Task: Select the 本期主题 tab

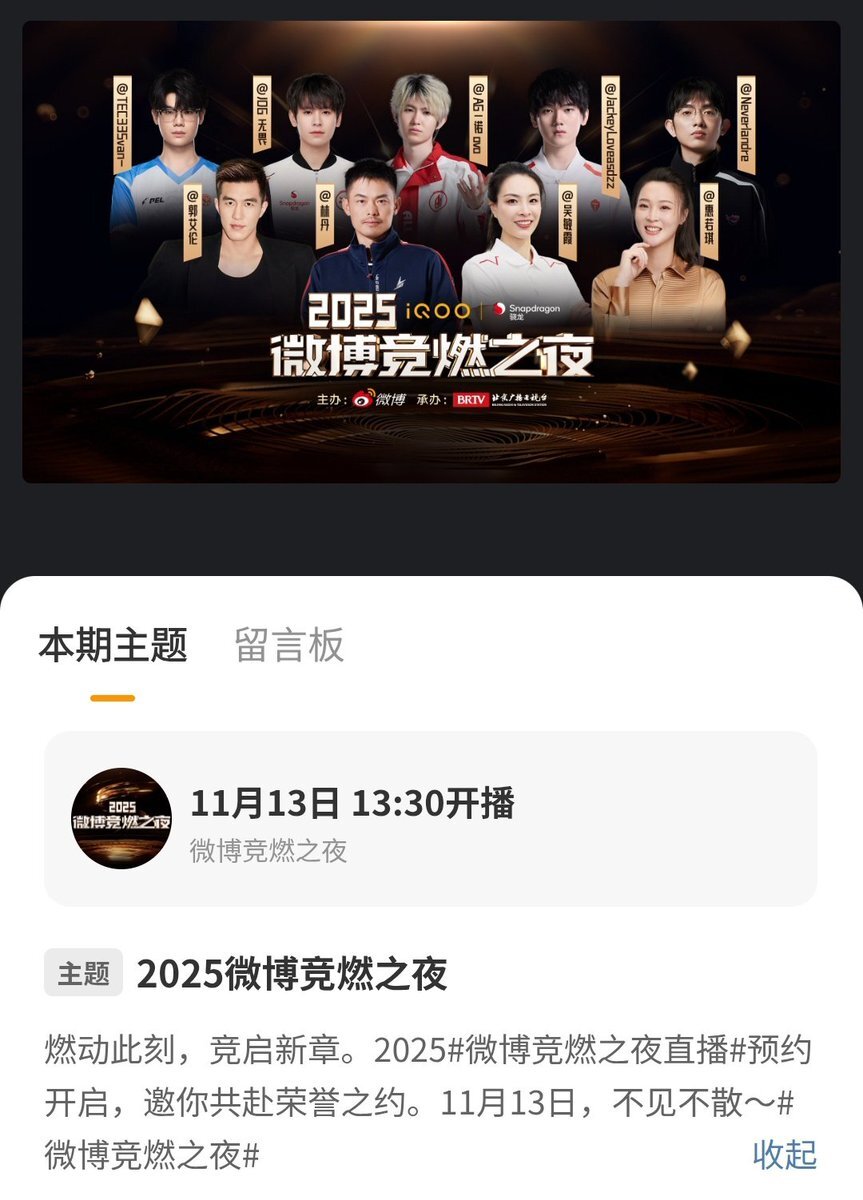Action: click(x=113, y=645)
